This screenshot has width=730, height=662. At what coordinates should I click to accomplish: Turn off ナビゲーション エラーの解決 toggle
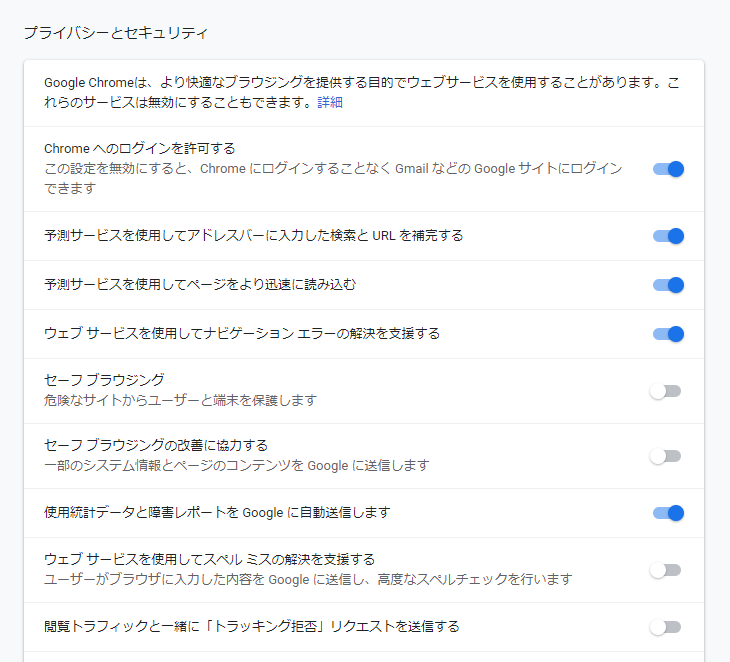(x=667, y=334)
